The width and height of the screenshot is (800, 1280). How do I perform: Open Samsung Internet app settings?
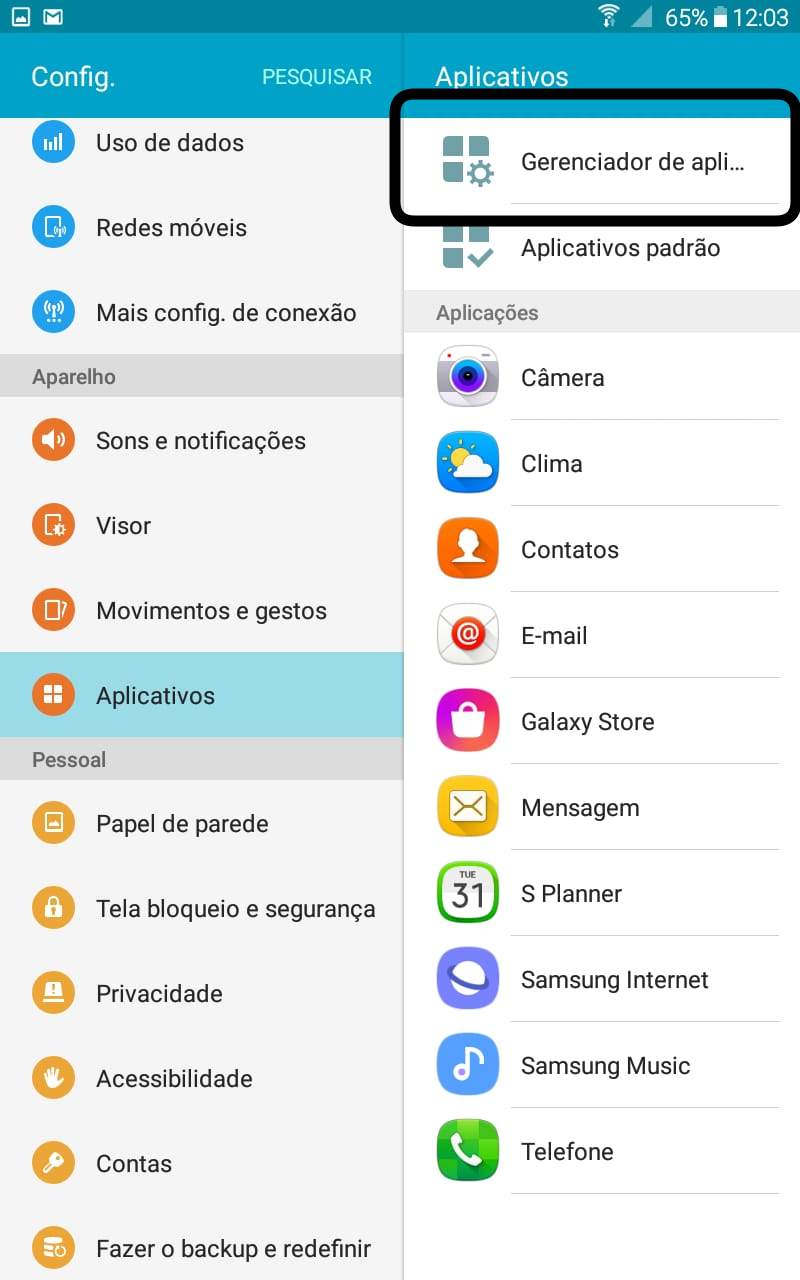(615, 980)
